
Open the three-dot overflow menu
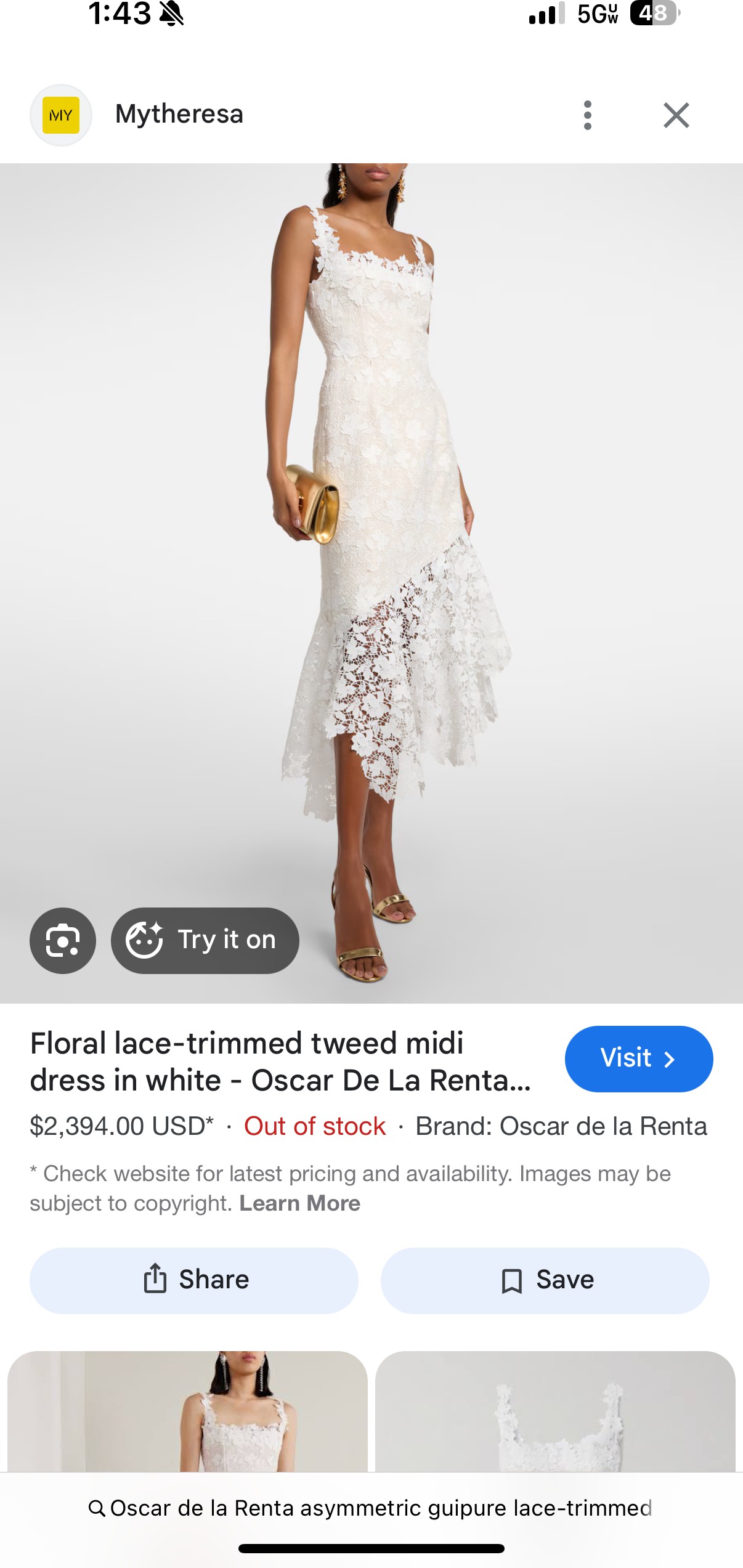(587, 115)
